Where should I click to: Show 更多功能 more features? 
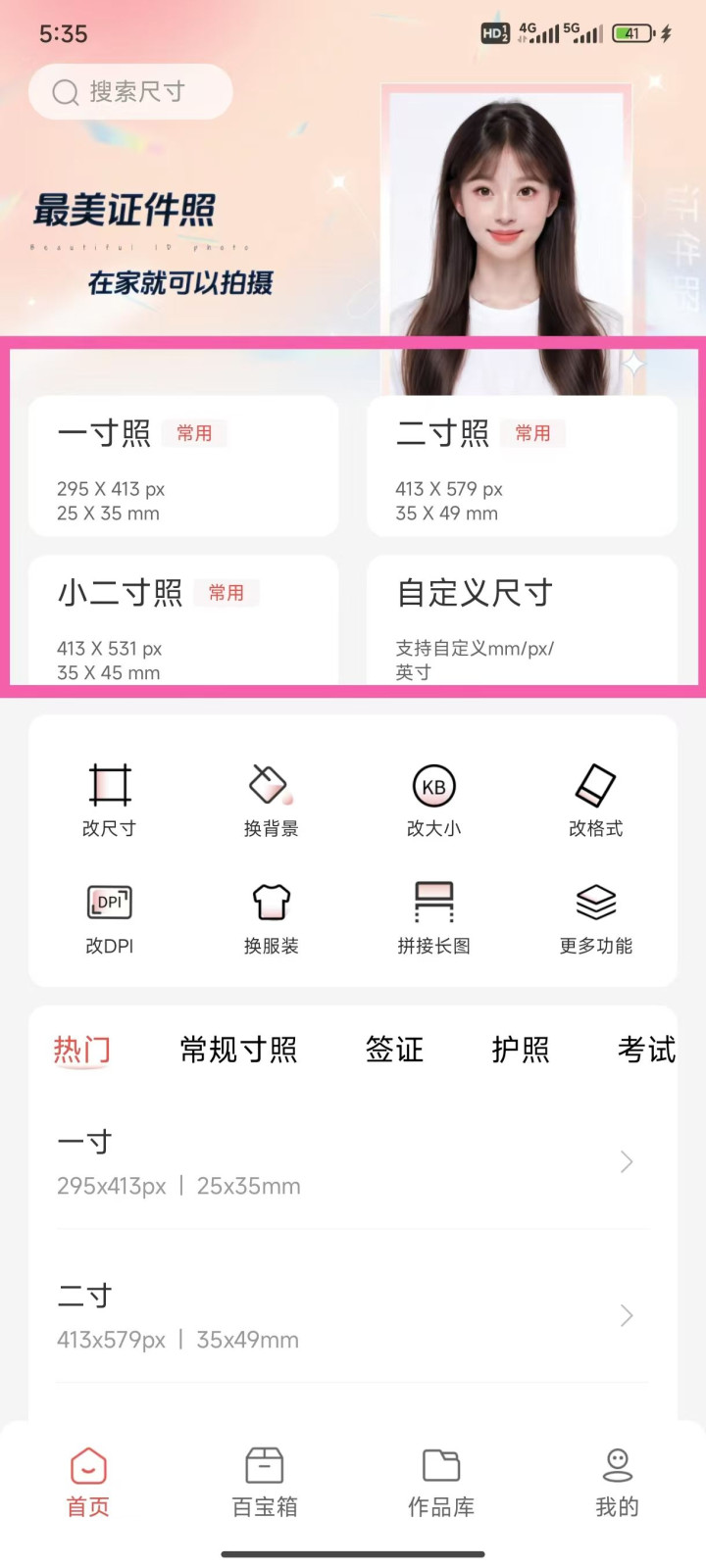click(595, 918)
